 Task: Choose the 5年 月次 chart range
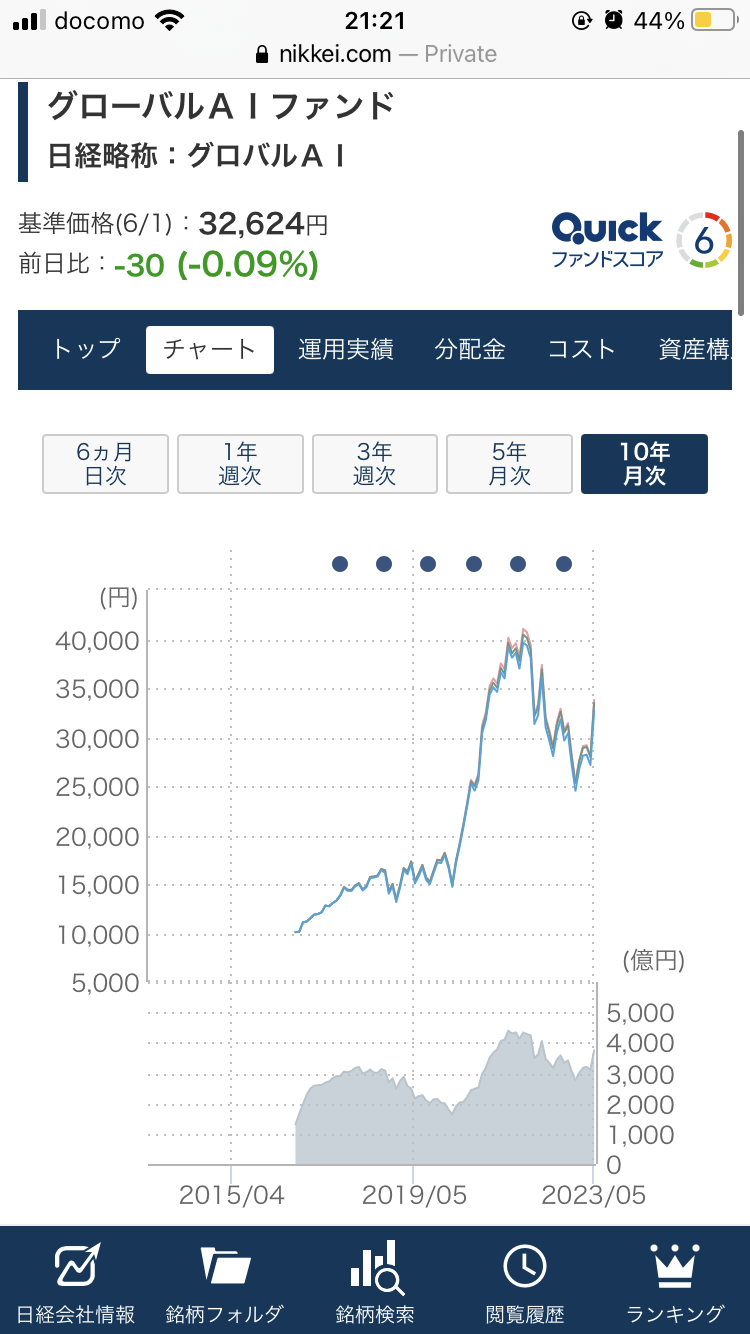(x=509, y=464)
